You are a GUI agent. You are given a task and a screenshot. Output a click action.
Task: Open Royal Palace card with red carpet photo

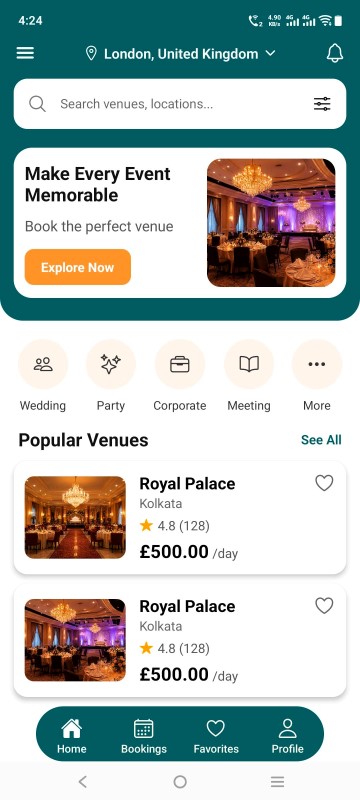pos(180,517)
